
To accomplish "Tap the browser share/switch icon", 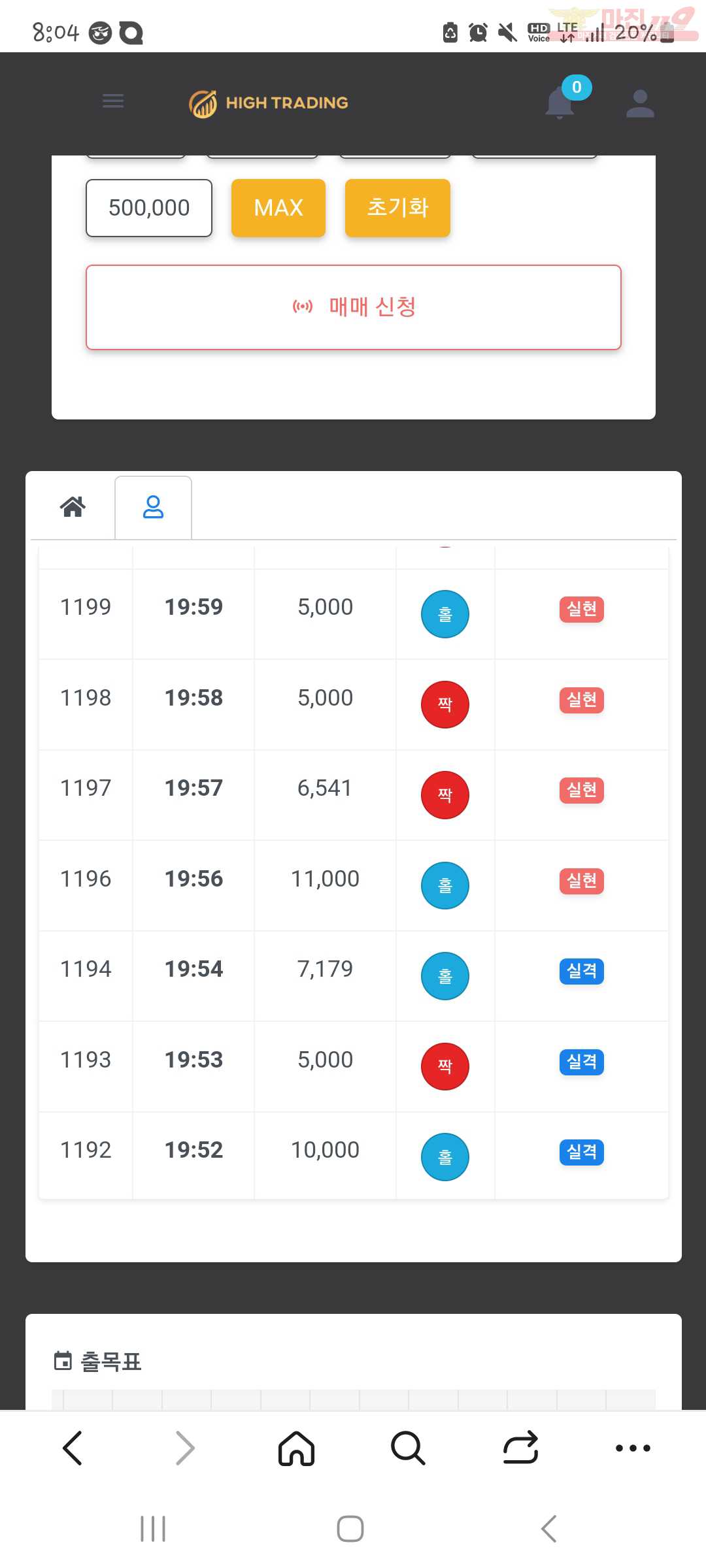I will (x=520, y=1448).
